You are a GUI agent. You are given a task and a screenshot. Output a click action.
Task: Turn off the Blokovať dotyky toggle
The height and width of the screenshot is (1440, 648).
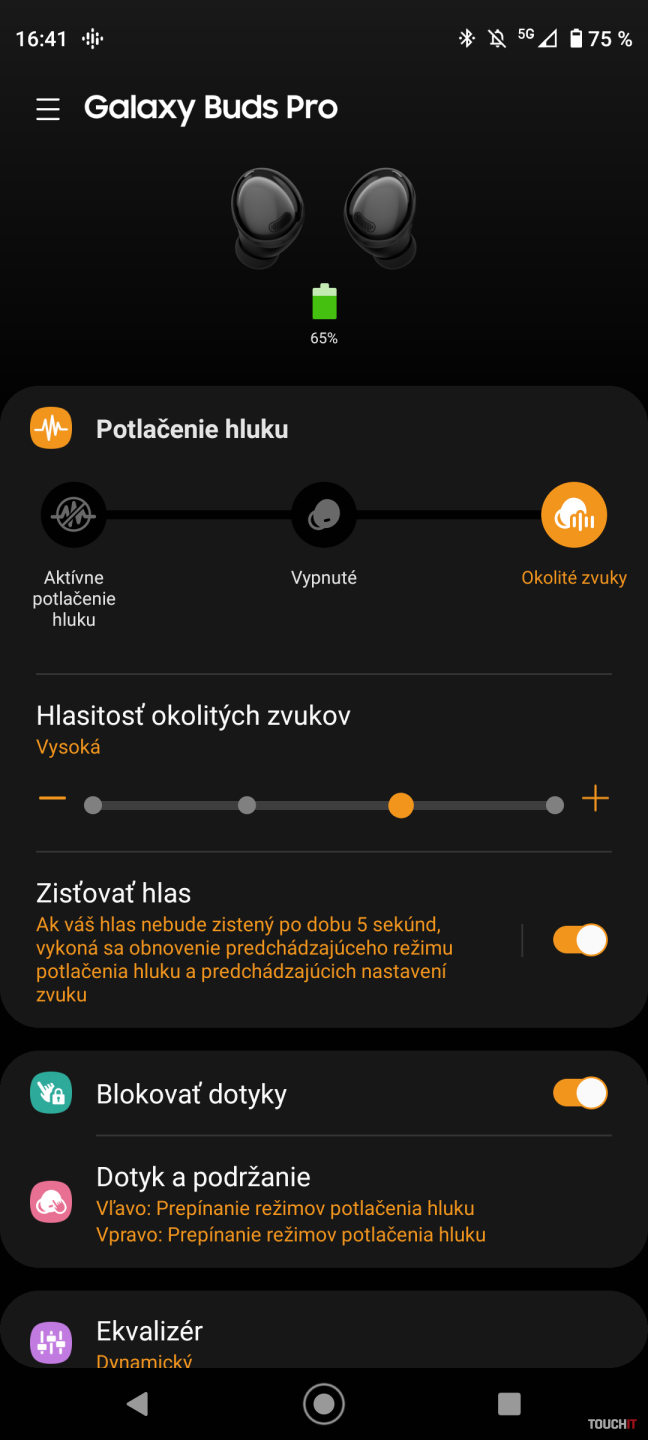pyautogui.click(x=580, y=1093)
